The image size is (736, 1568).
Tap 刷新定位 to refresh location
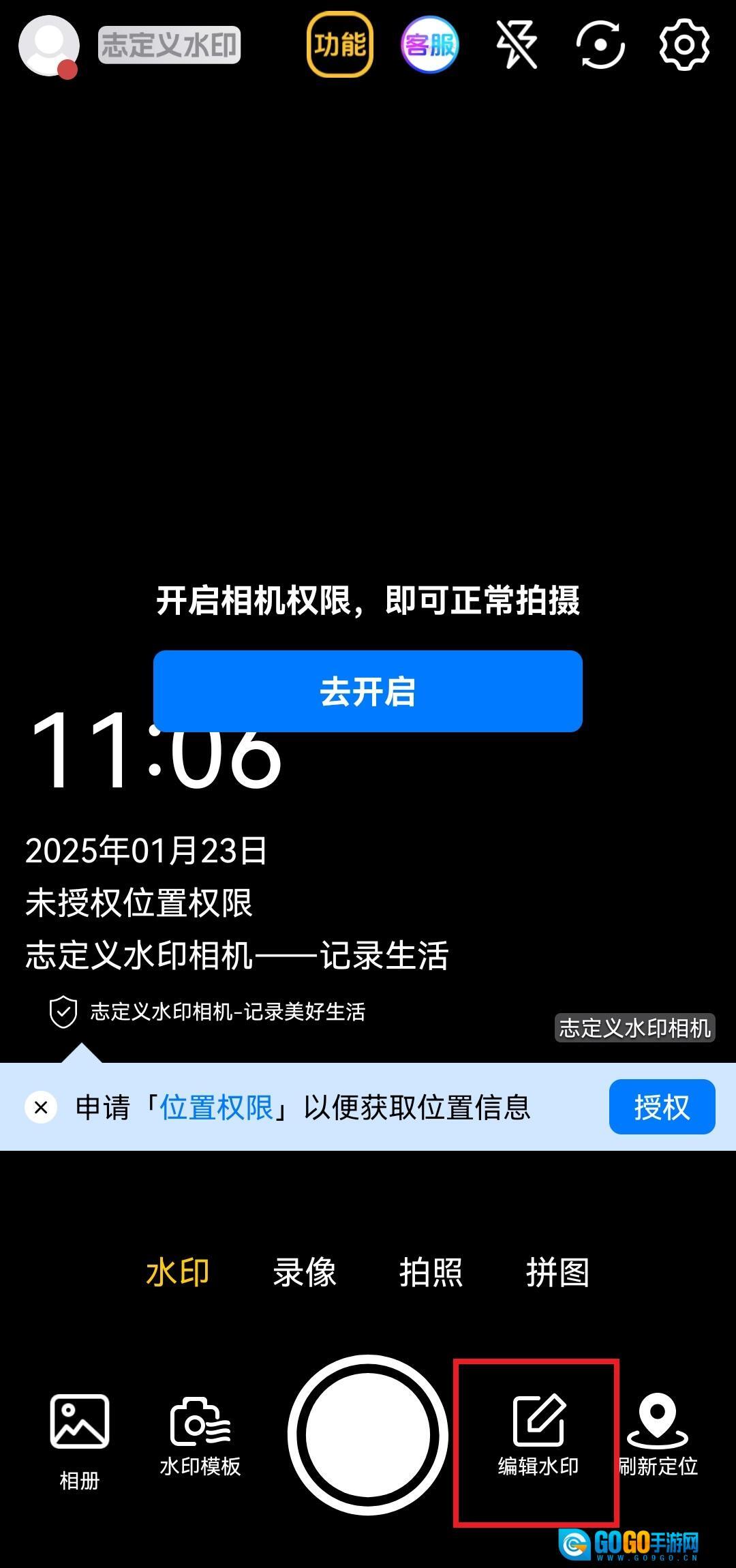tap(658, 1435)
